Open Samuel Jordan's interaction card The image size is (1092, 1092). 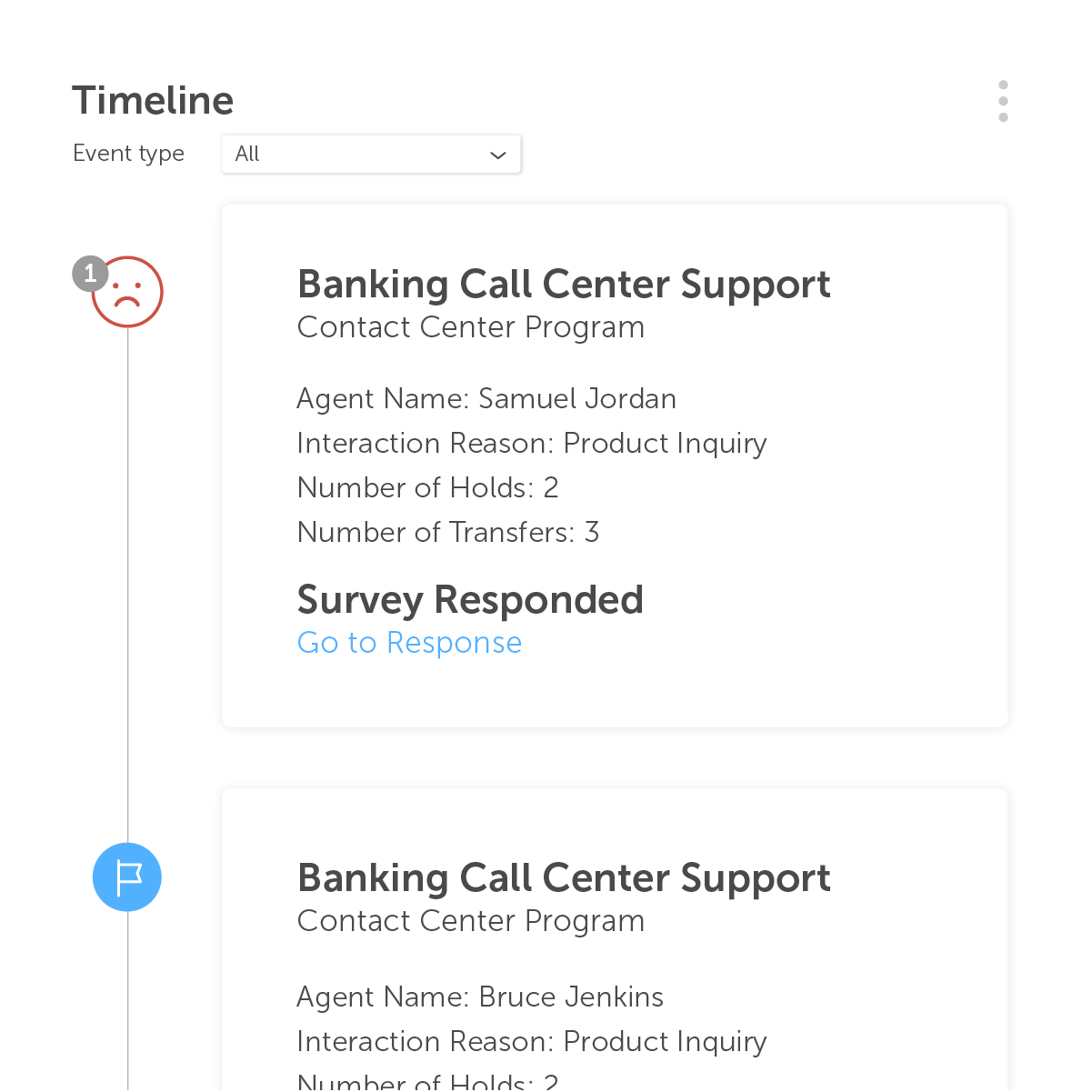coord(615,466)
